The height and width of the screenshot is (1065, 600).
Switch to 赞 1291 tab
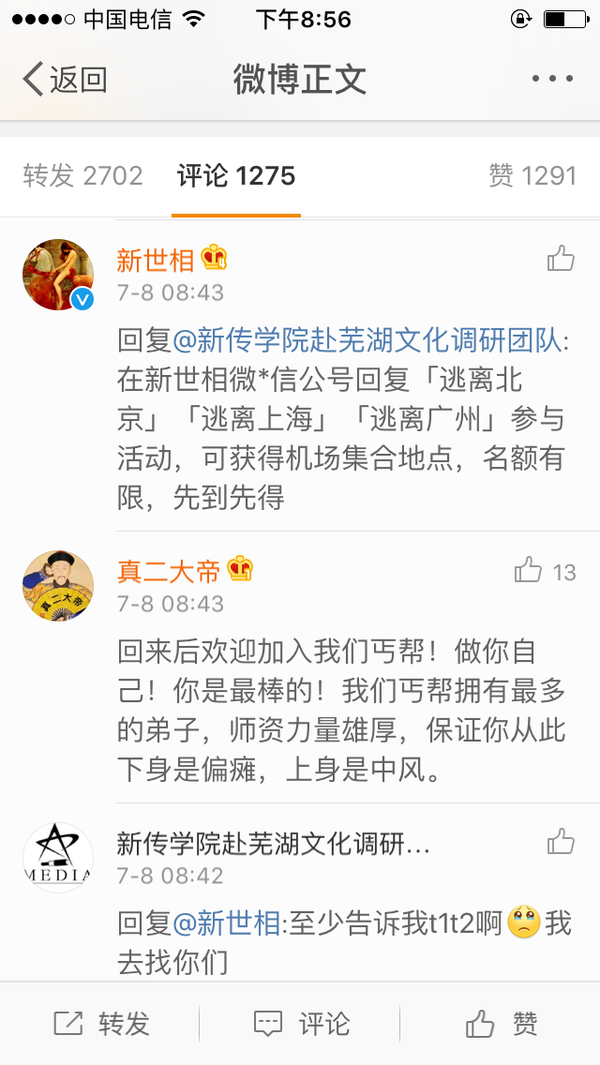[x=532, y=176]
